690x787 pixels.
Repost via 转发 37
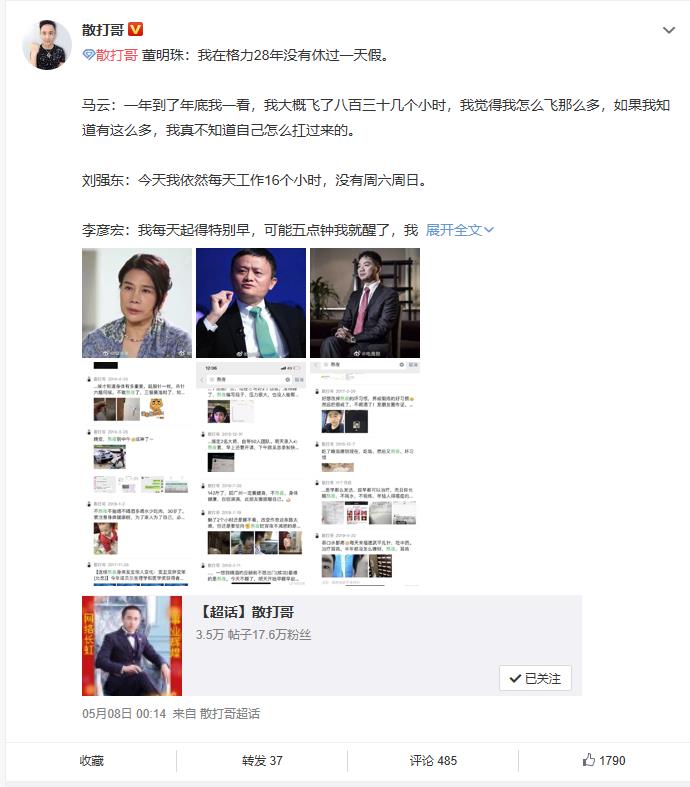262,760
